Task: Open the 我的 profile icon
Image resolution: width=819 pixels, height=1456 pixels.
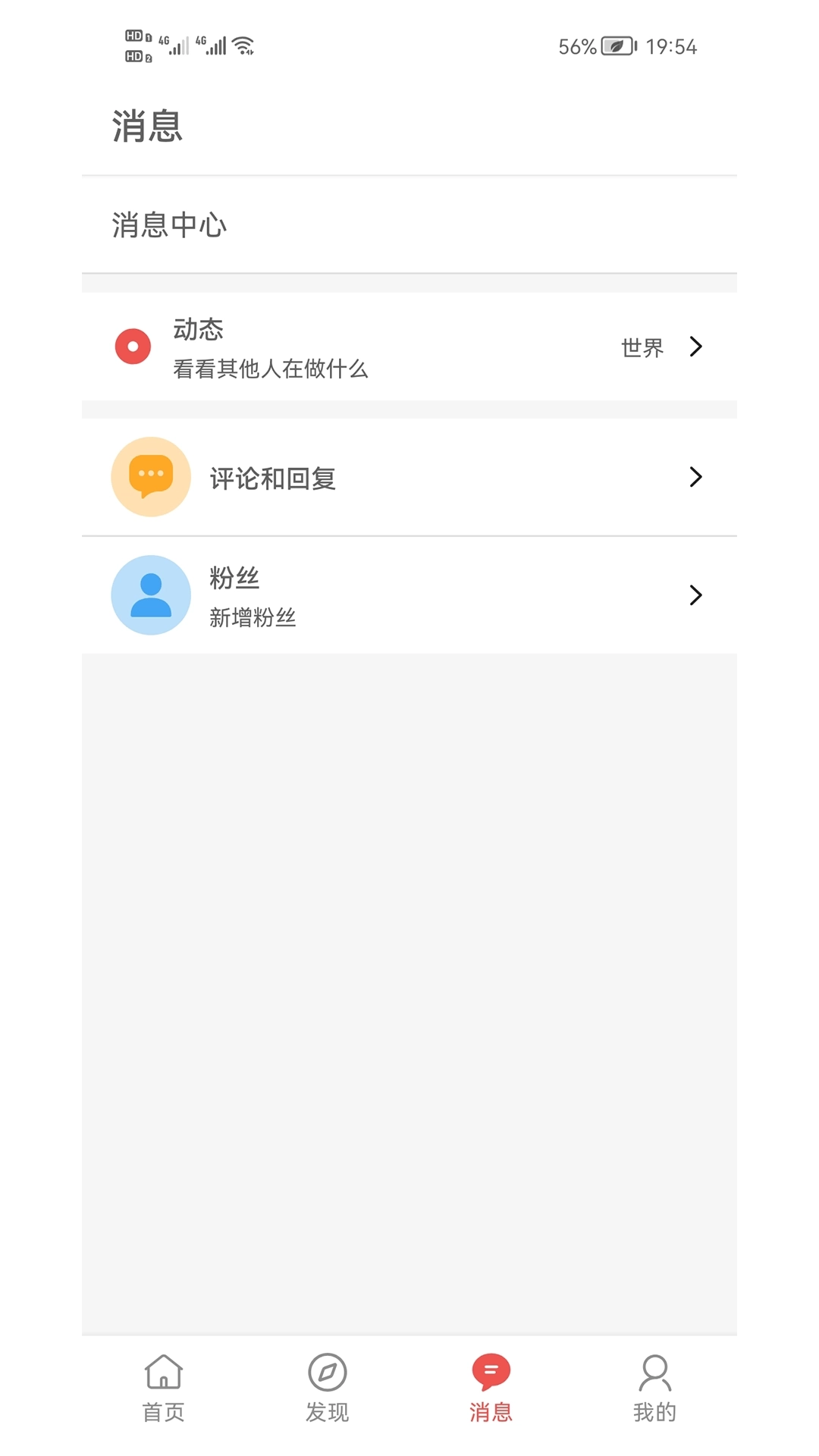Action: tap(655, 1373)
